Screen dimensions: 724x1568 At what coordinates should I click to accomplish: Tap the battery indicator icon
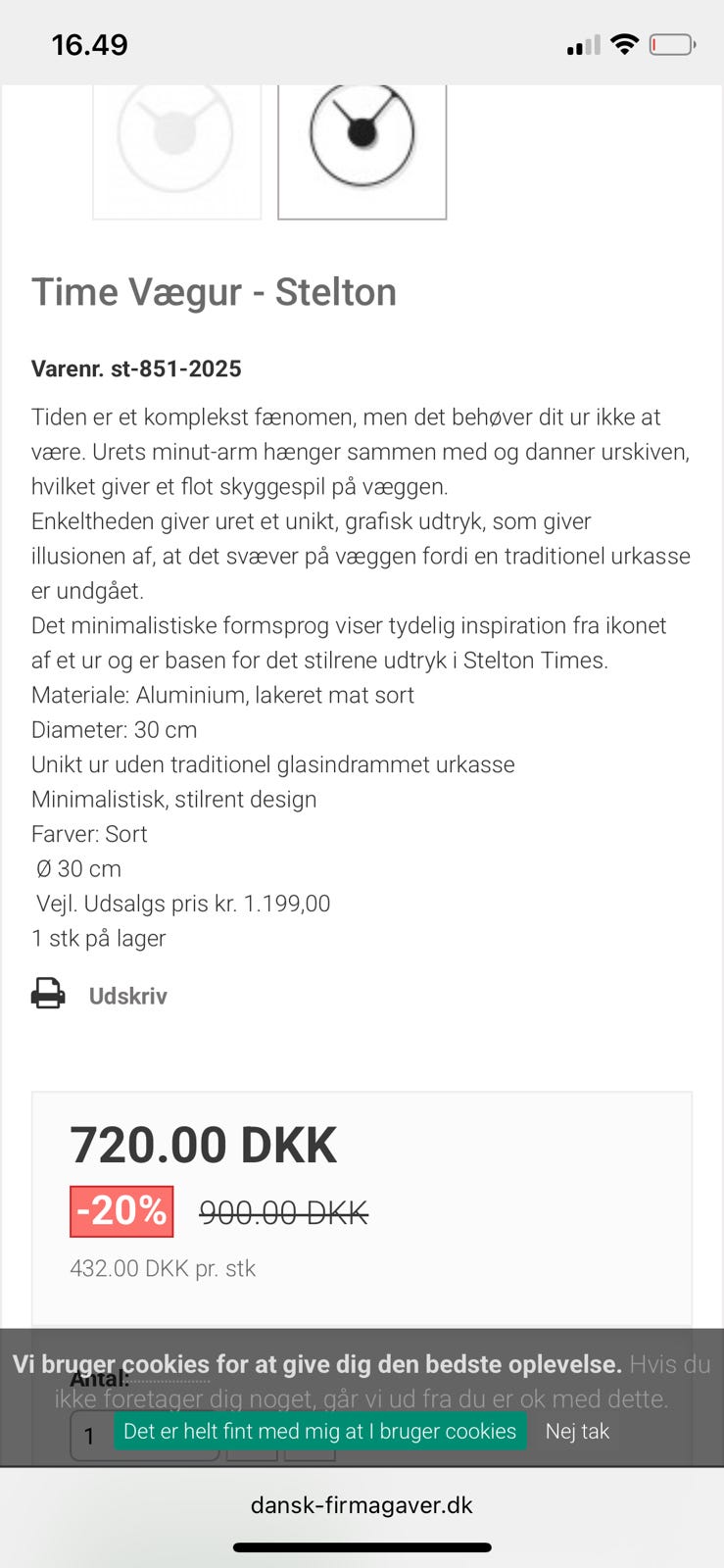670,43
